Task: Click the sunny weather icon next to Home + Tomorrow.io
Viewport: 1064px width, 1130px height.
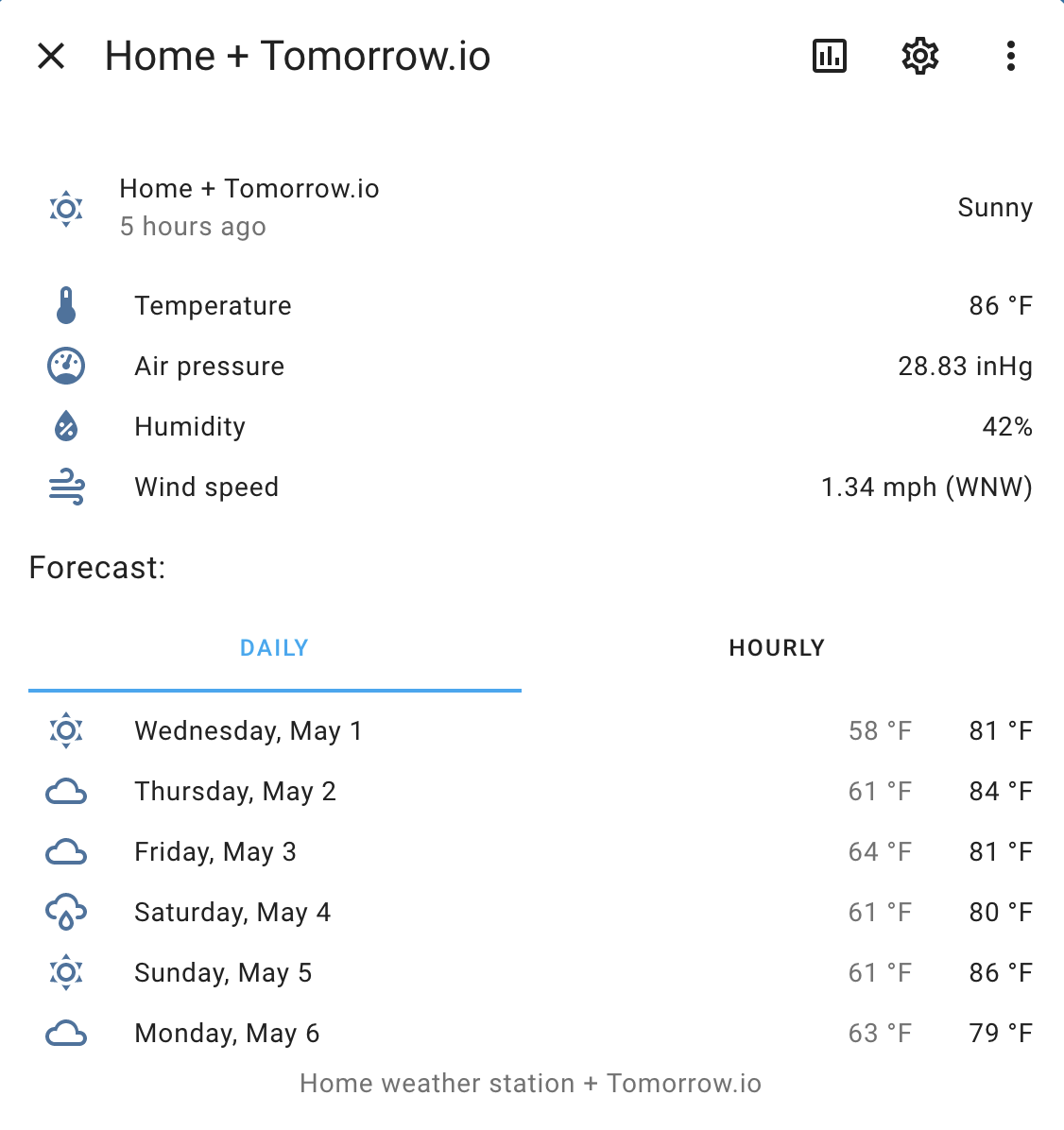Action: pos(65,208)
